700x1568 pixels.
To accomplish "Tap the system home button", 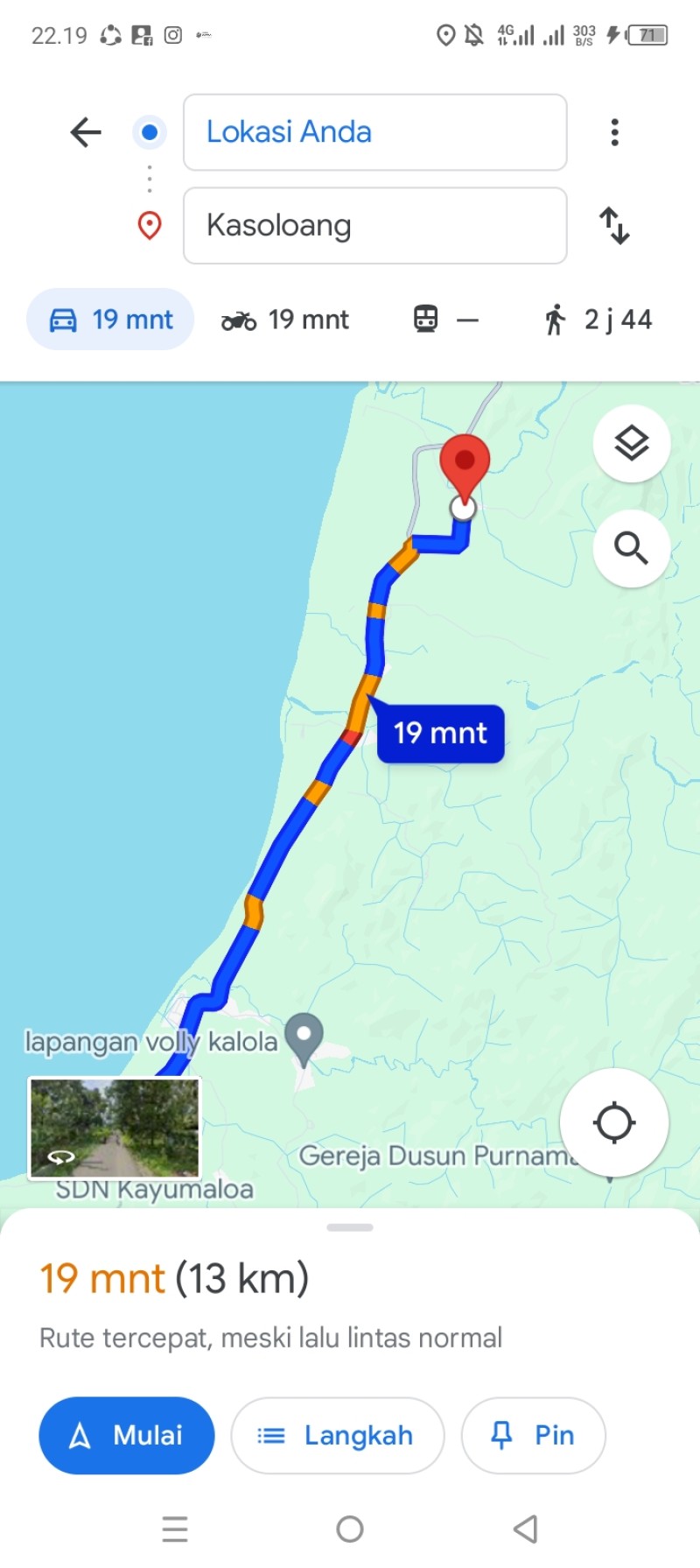I will (350, 1529).
